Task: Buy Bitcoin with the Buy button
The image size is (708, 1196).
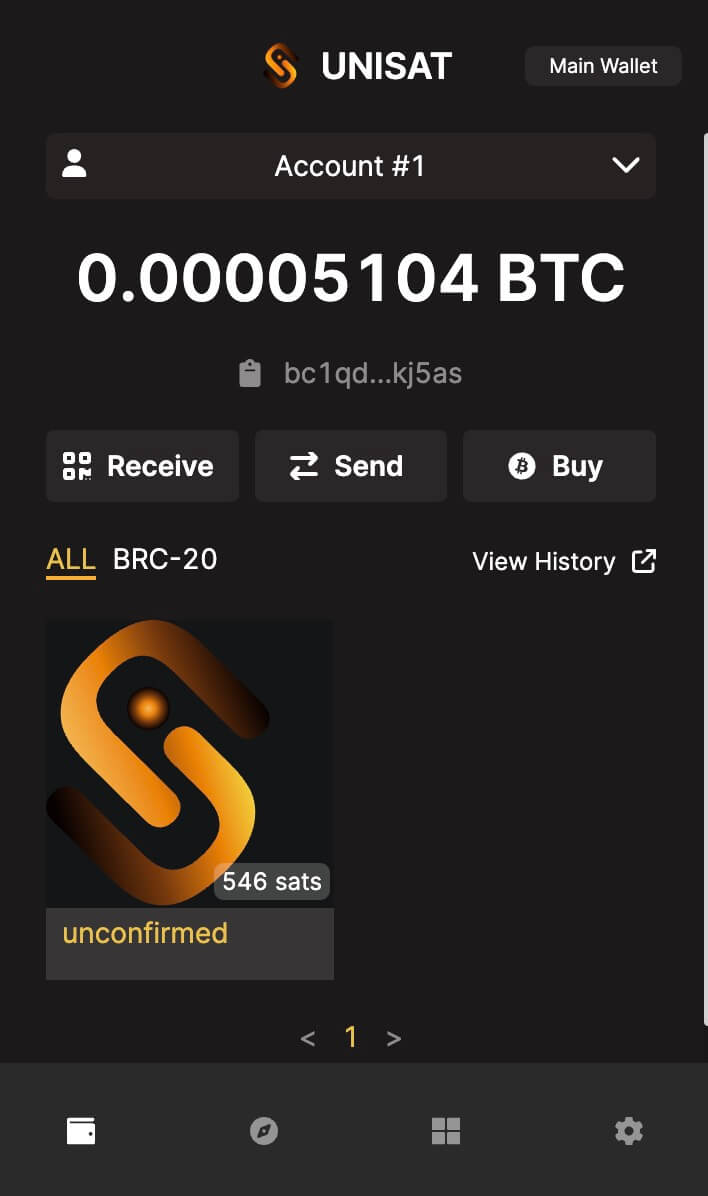Action: coord(559,466)
